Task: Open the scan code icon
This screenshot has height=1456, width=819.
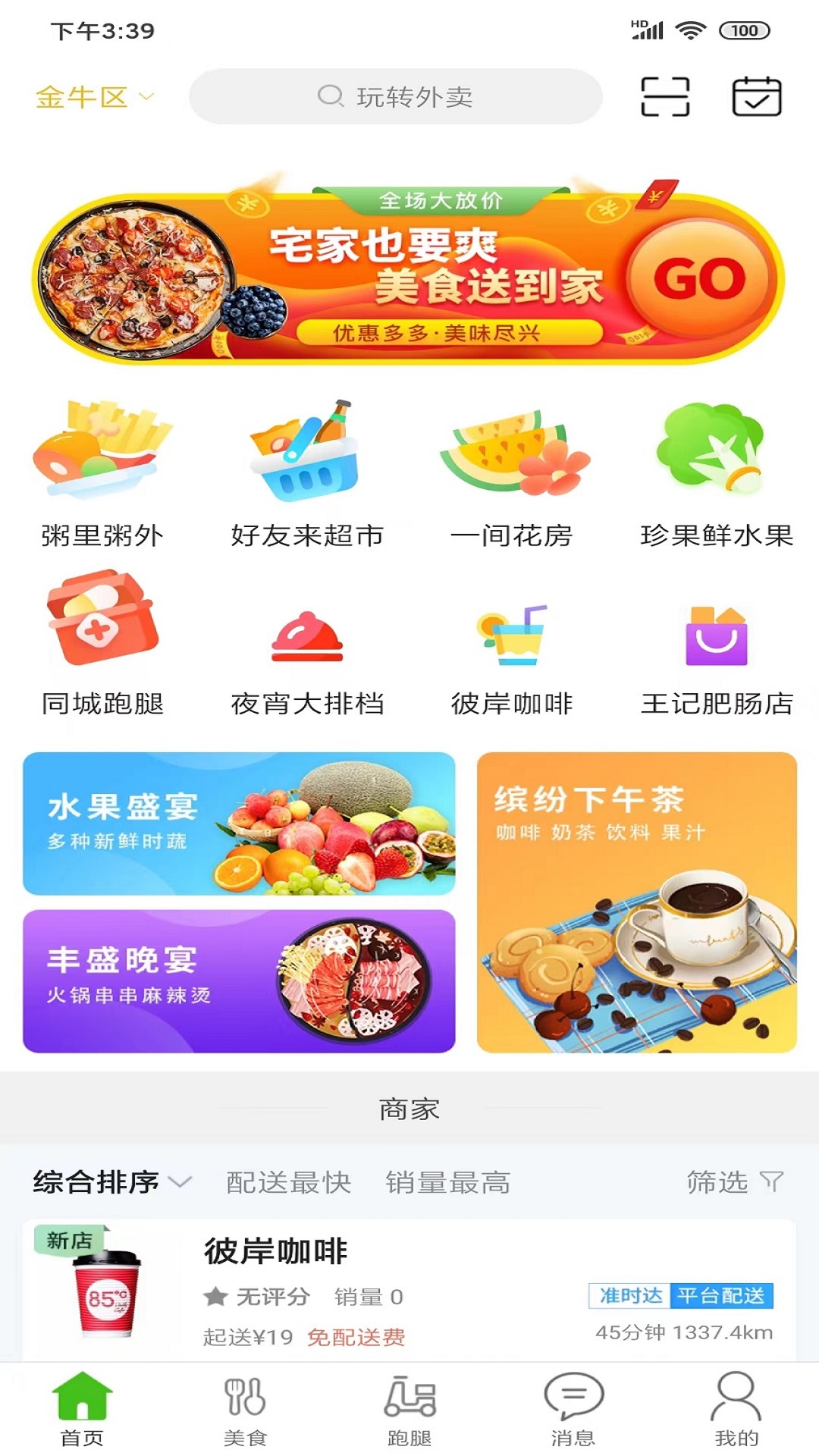Action: pyautogui.click(x=665, y=97)
